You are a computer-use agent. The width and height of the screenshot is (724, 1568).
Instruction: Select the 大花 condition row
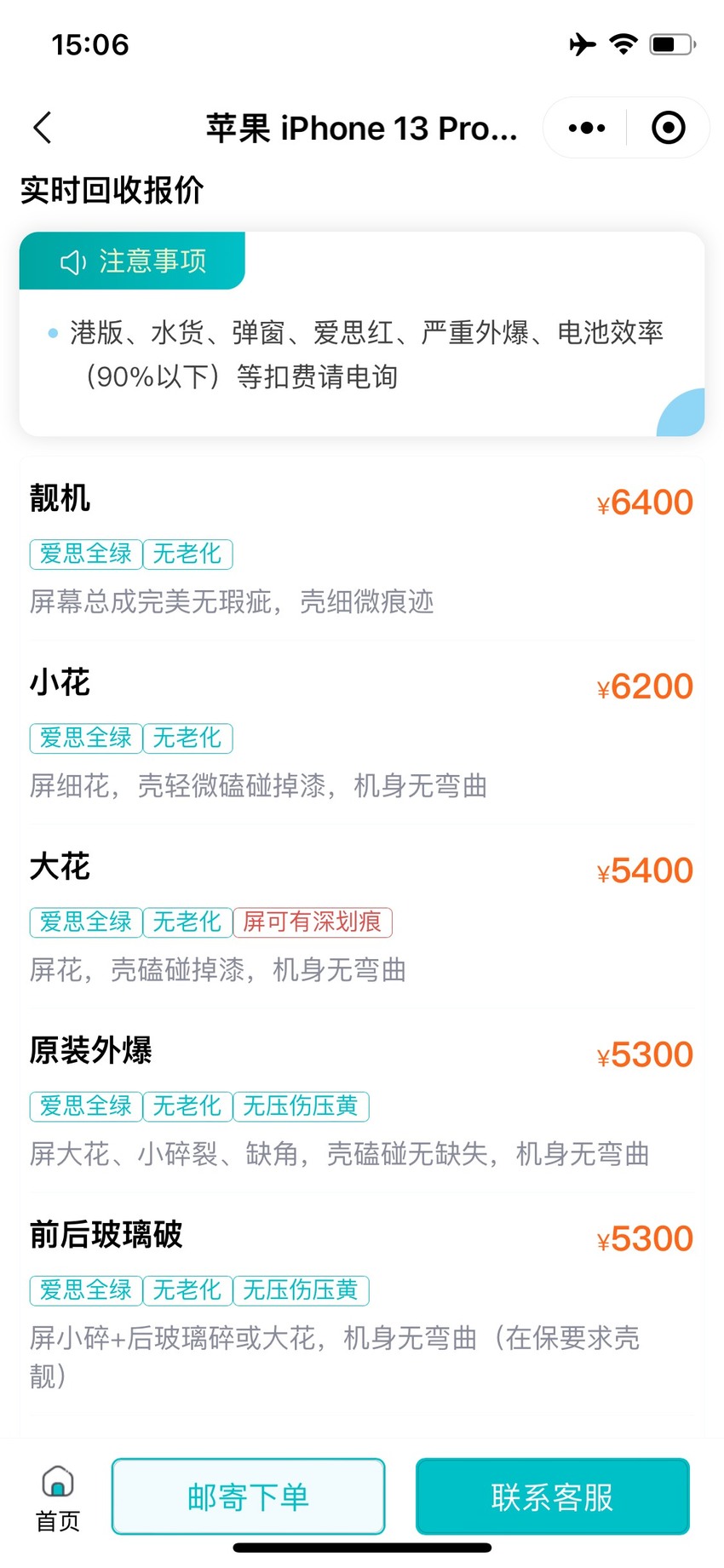click(x=362, y=916)
